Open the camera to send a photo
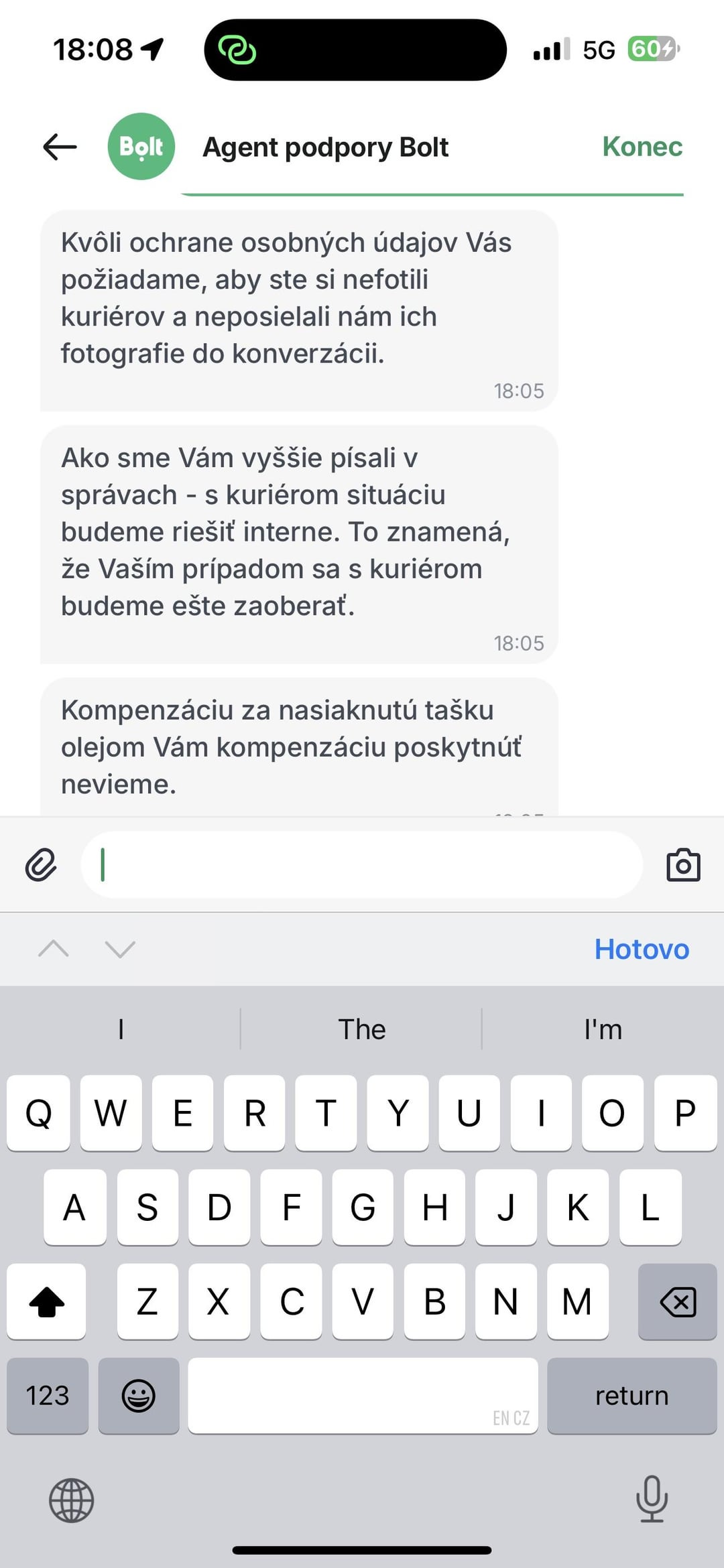 (x=682, y=864)
